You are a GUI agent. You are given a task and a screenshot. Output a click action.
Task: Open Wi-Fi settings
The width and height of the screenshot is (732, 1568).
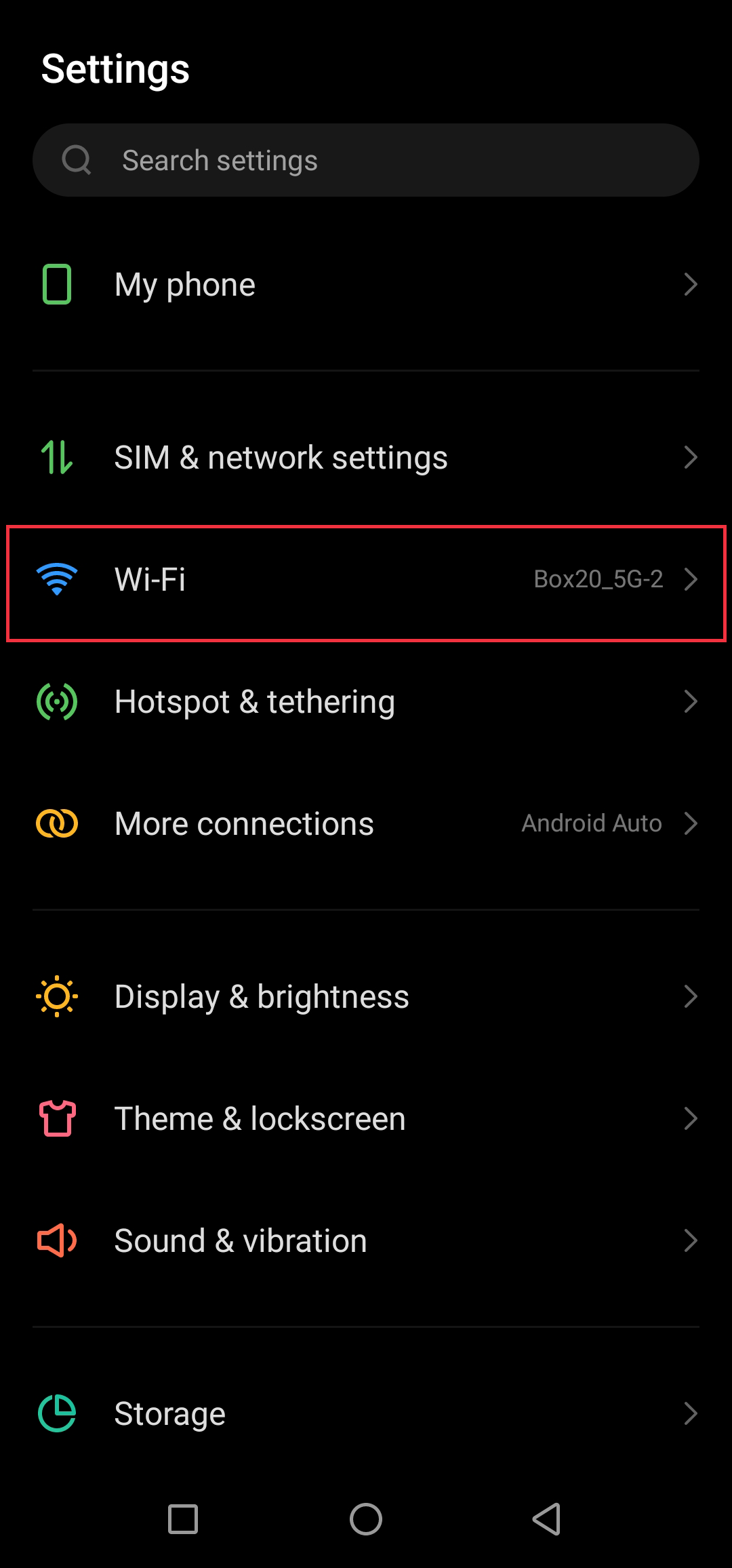(x=366, y=581)
